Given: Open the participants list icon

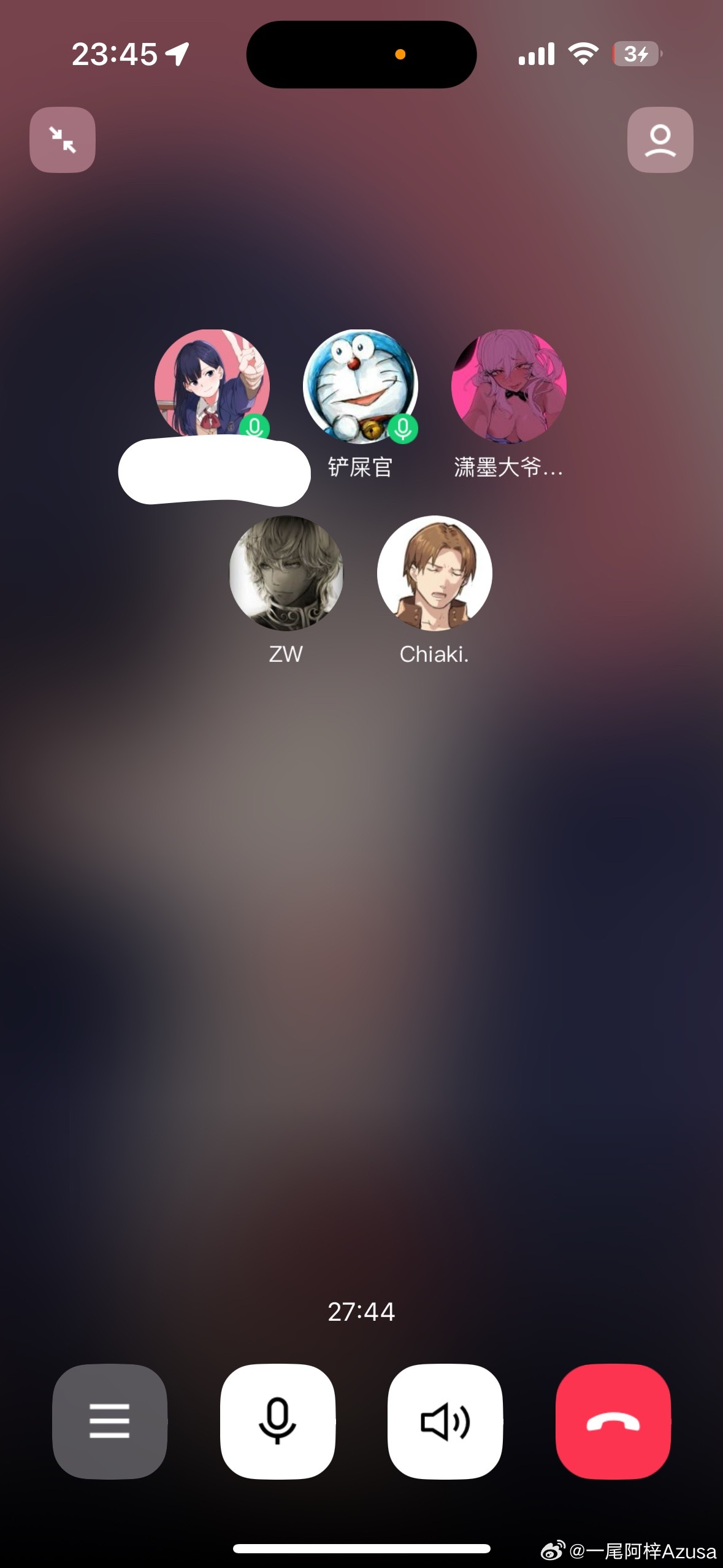Looking at the screenshot, I should 660,140.
